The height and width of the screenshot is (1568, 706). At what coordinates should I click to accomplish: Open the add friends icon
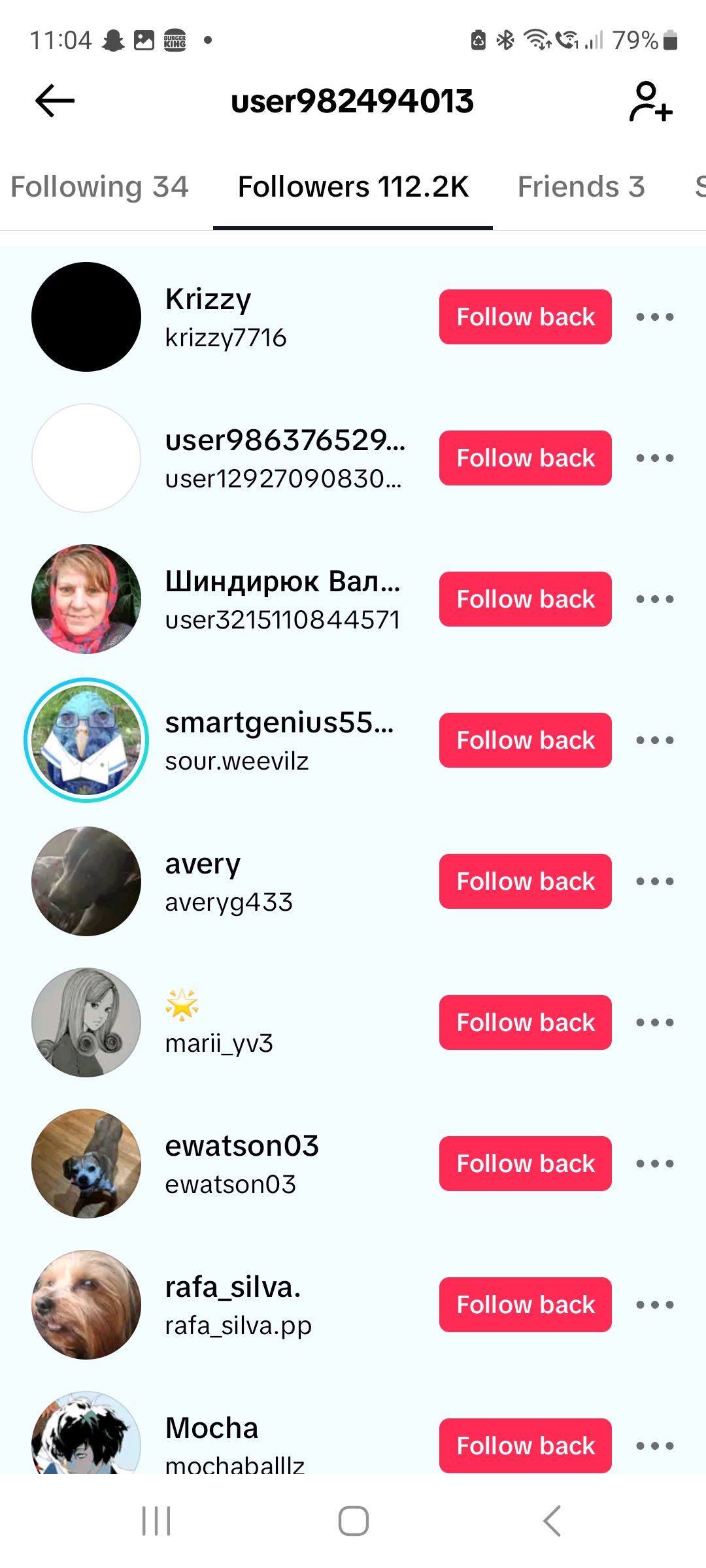[650, 102]
